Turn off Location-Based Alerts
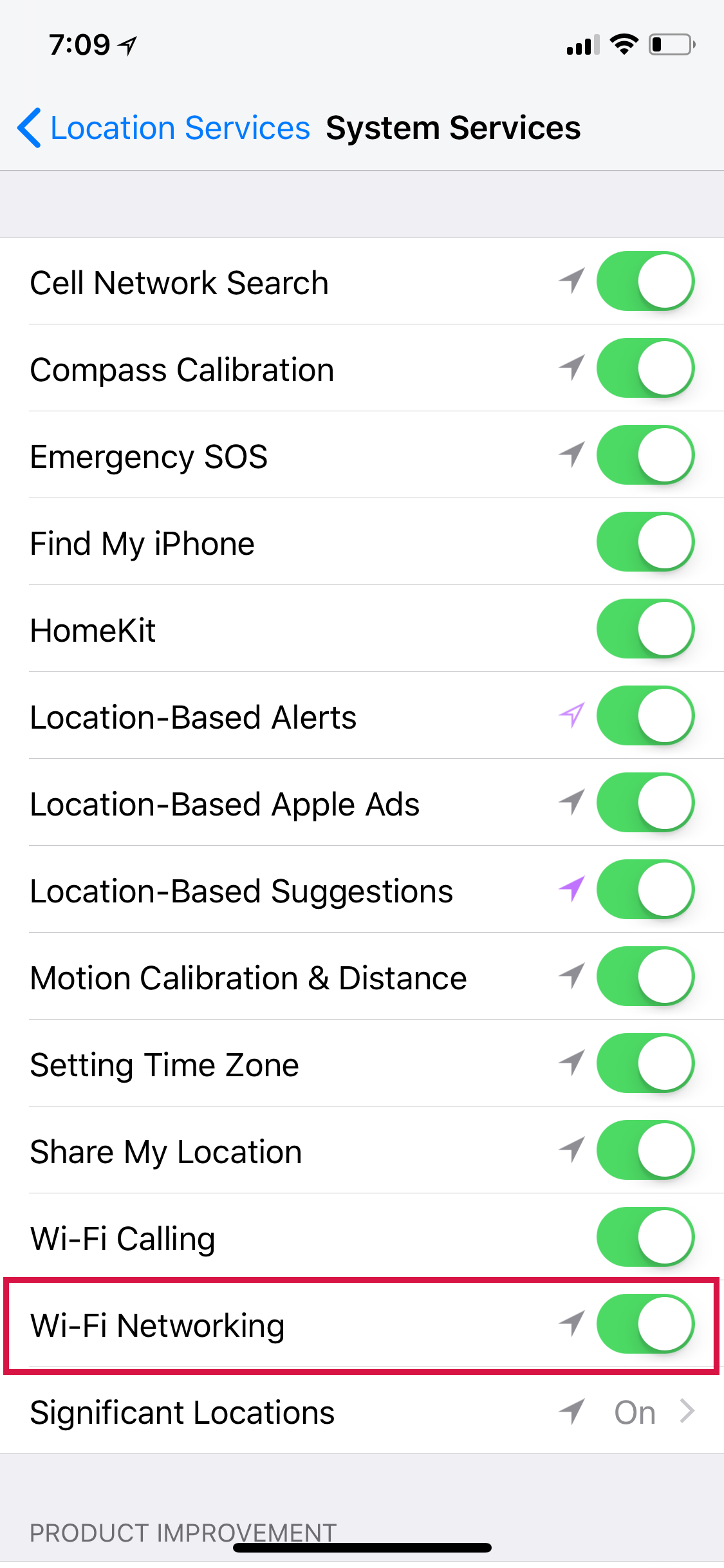The height and width of the screenshot is (1568, 724). [645, 716]
